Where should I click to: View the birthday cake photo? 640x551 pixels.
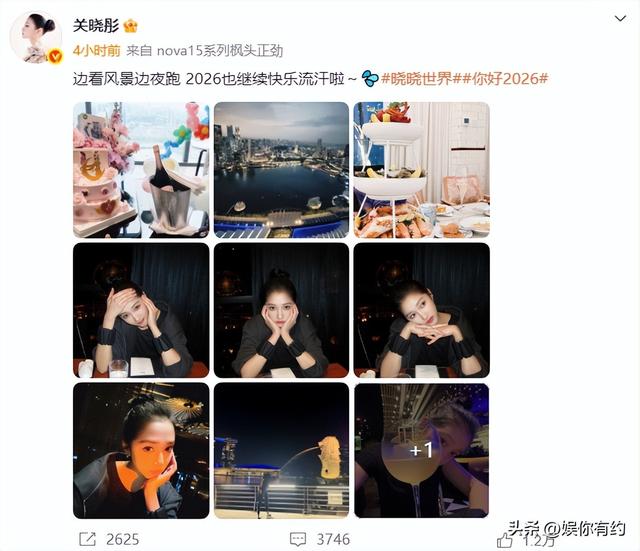pyautogui.click(x=141, y=170)
